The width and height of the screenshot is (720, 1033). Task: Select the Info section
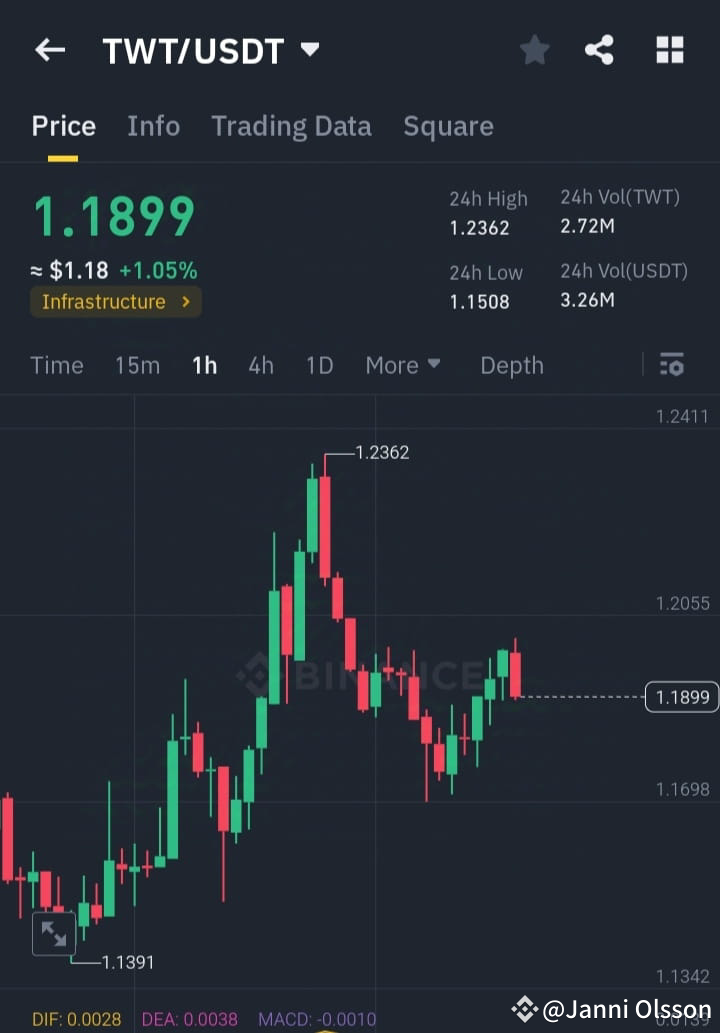153,126
